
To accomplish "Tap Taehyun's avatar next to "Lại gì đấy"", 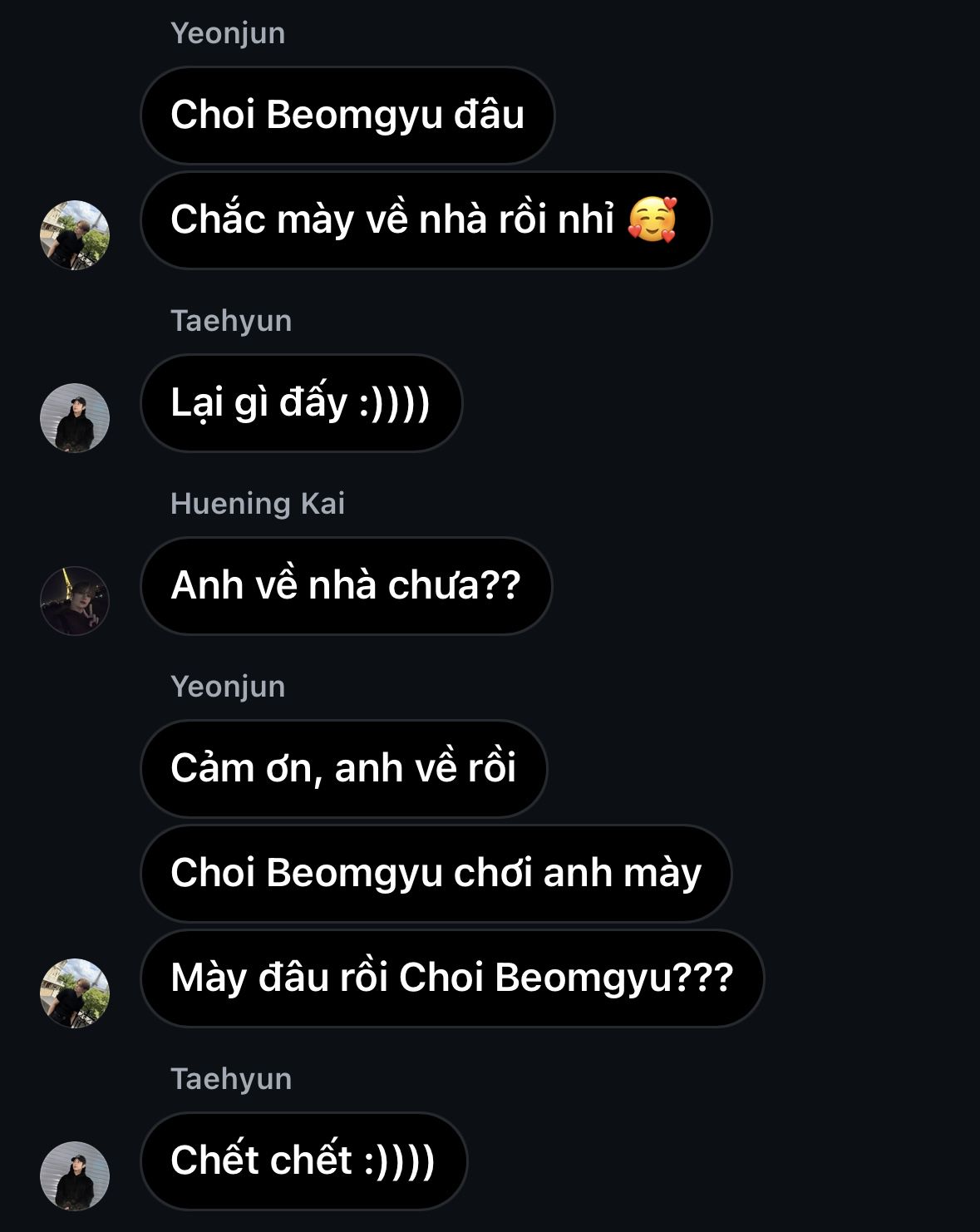I will coord(75,418).
